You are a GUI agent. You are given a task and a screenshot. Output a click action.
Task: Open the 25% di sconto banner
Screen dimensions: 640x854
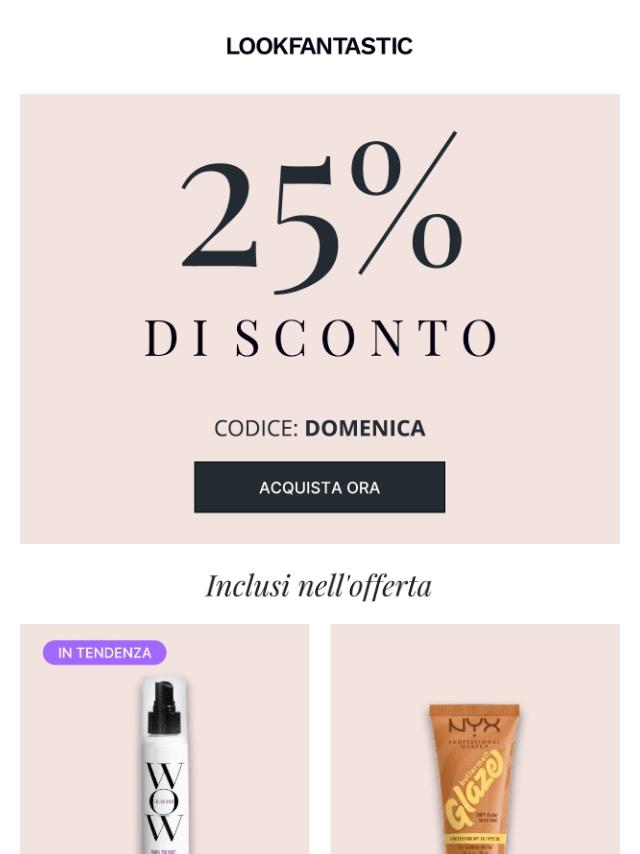(320, 319)
